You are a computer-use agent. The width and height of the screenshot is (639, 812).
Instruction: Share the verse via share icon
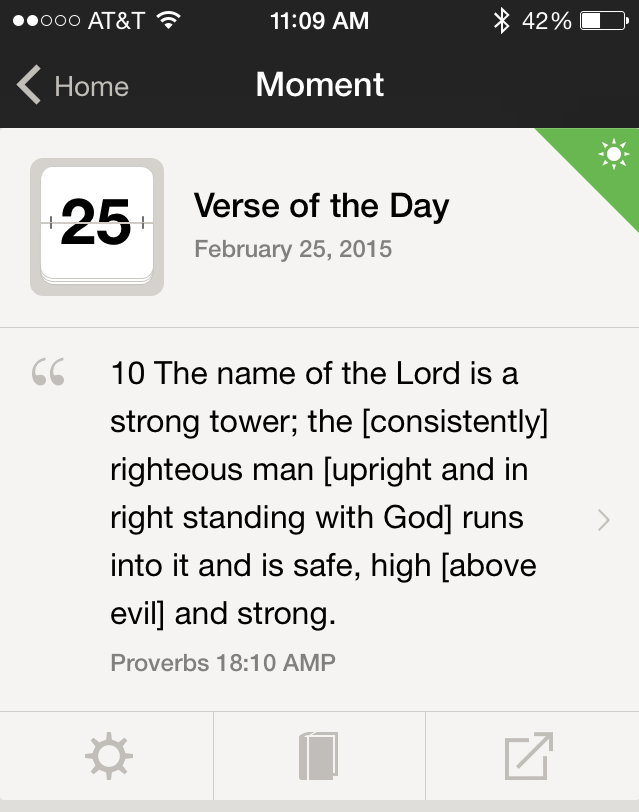coord(529,756)
